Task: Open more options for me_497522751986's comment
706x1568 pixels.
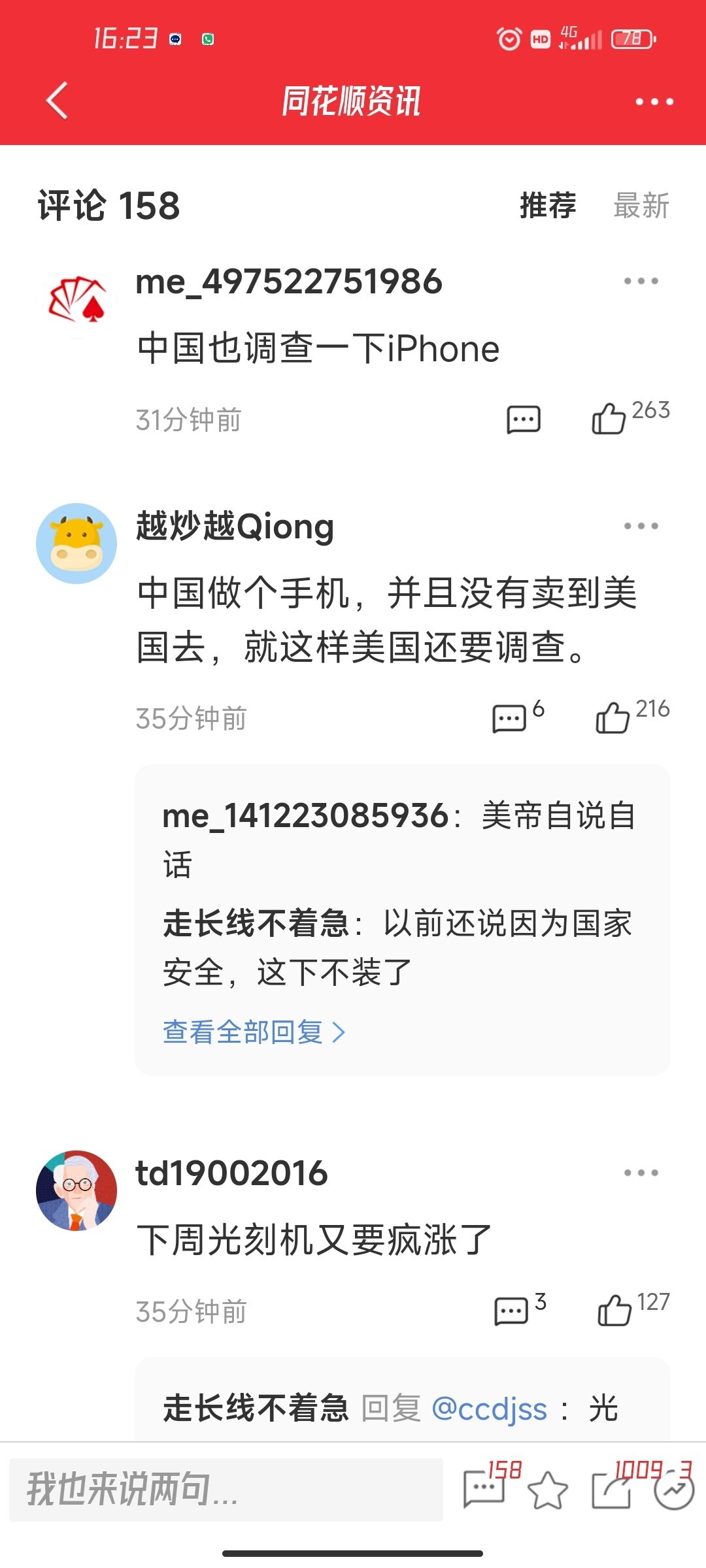Action: coord(641,281)
